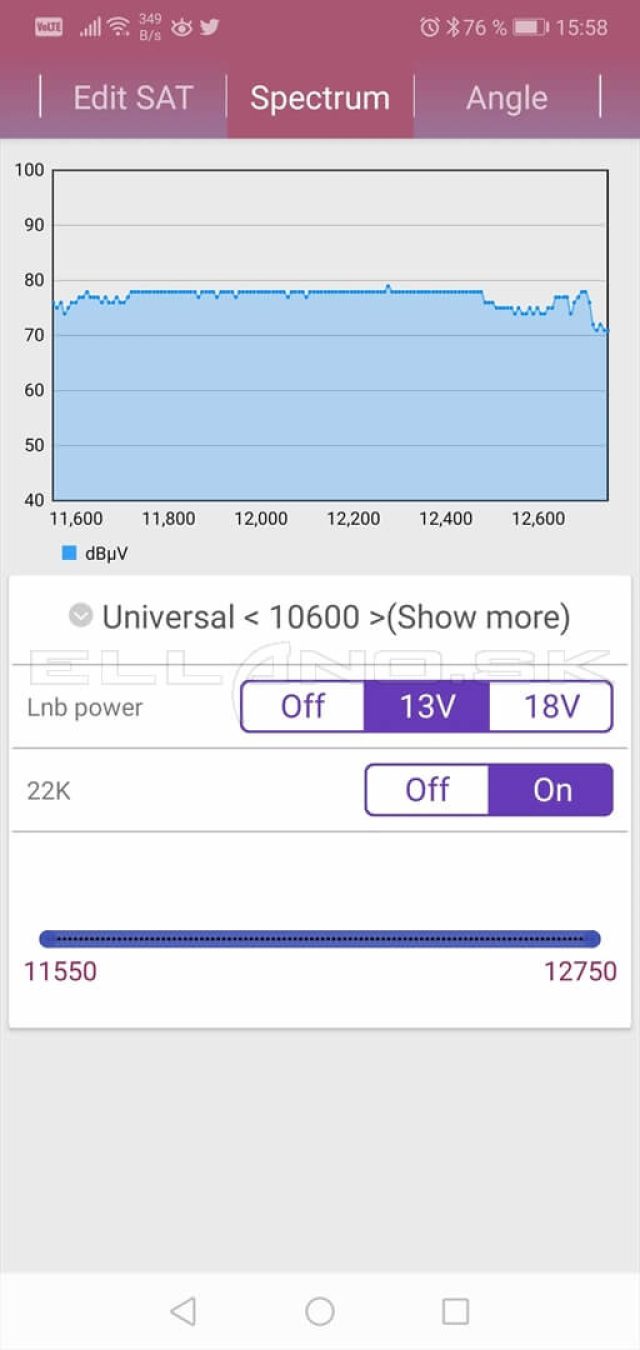
Task: Go to the home screen
Action: 320,1311
